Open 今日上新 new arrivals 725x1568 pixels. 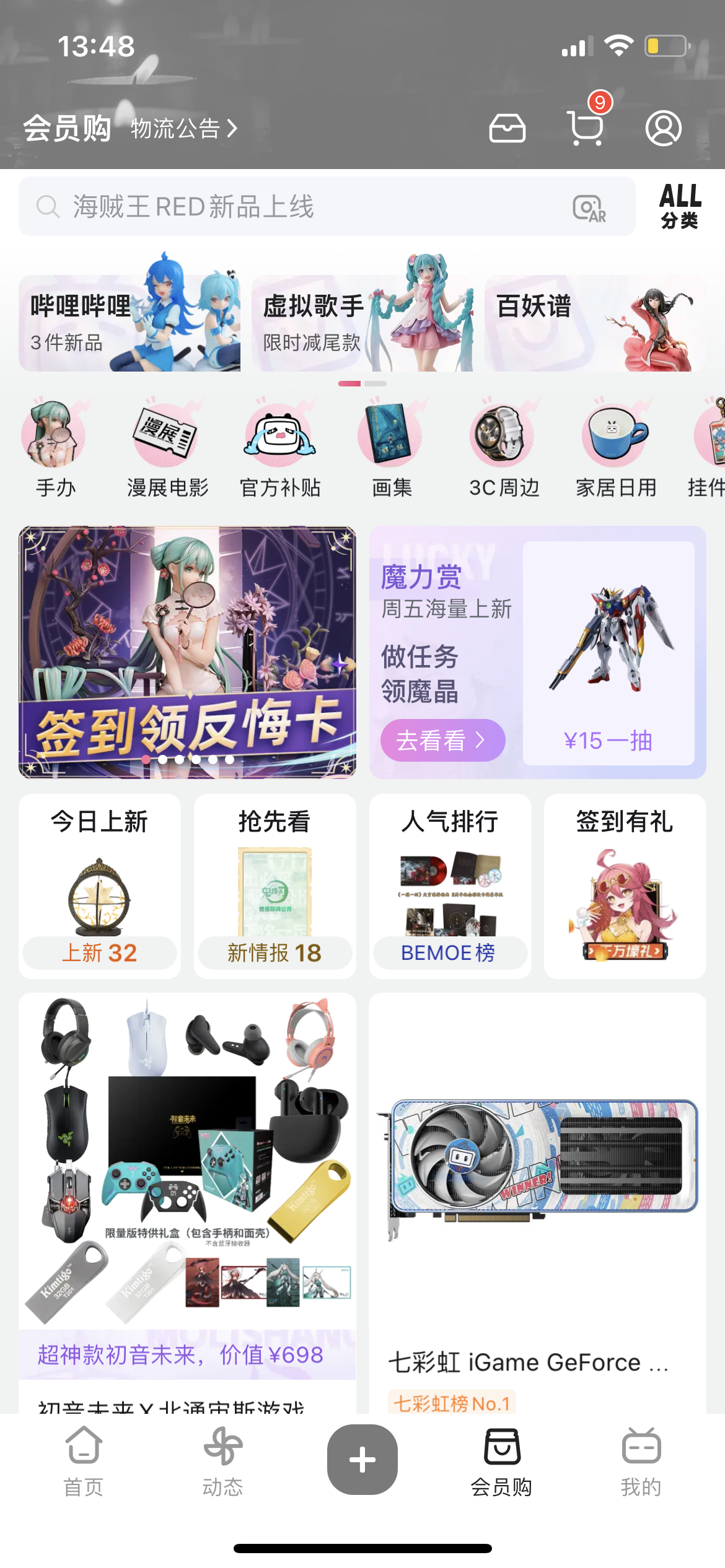[x=100, y=886]
